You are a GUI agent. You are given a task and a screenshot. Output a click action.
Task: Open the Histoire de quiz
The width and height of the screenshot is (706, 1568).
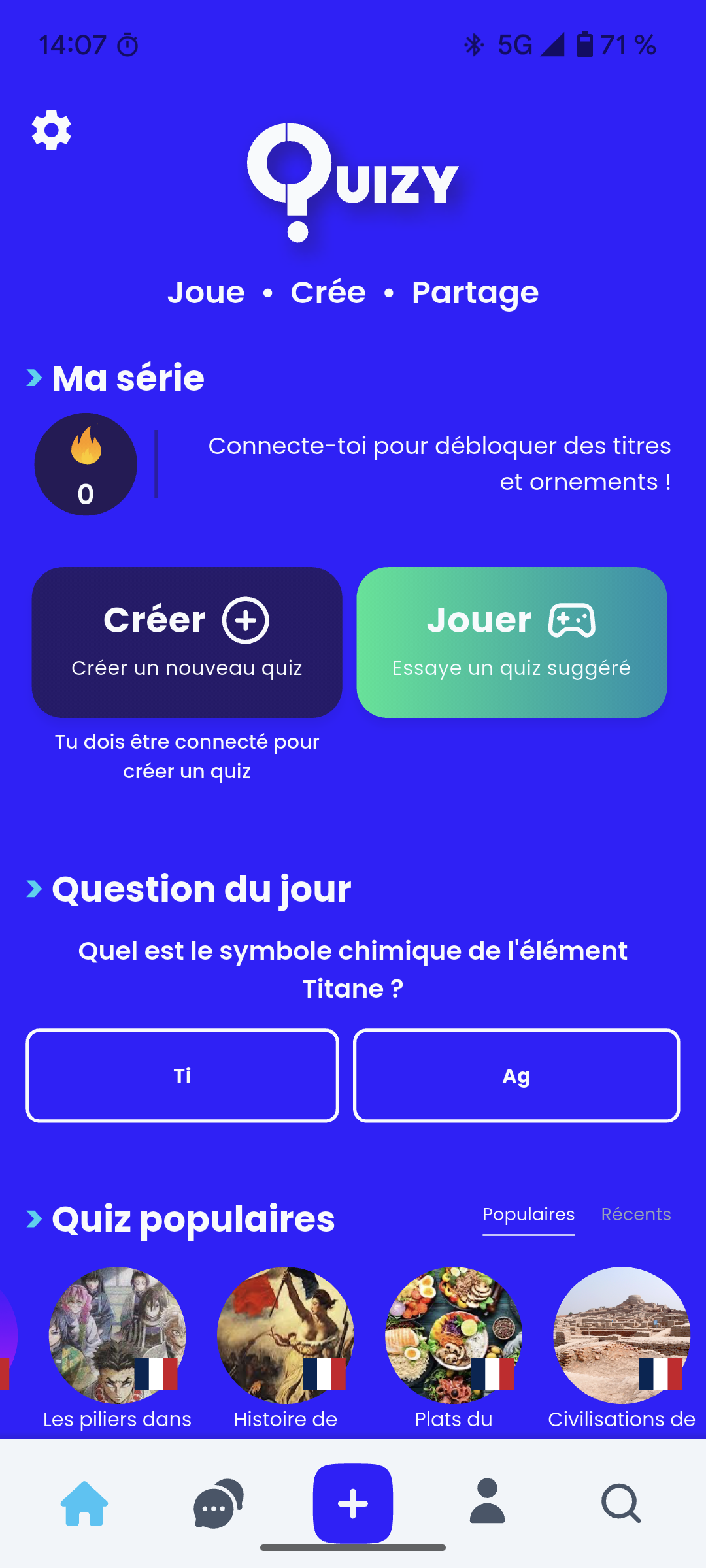[x=286, y=1335]
